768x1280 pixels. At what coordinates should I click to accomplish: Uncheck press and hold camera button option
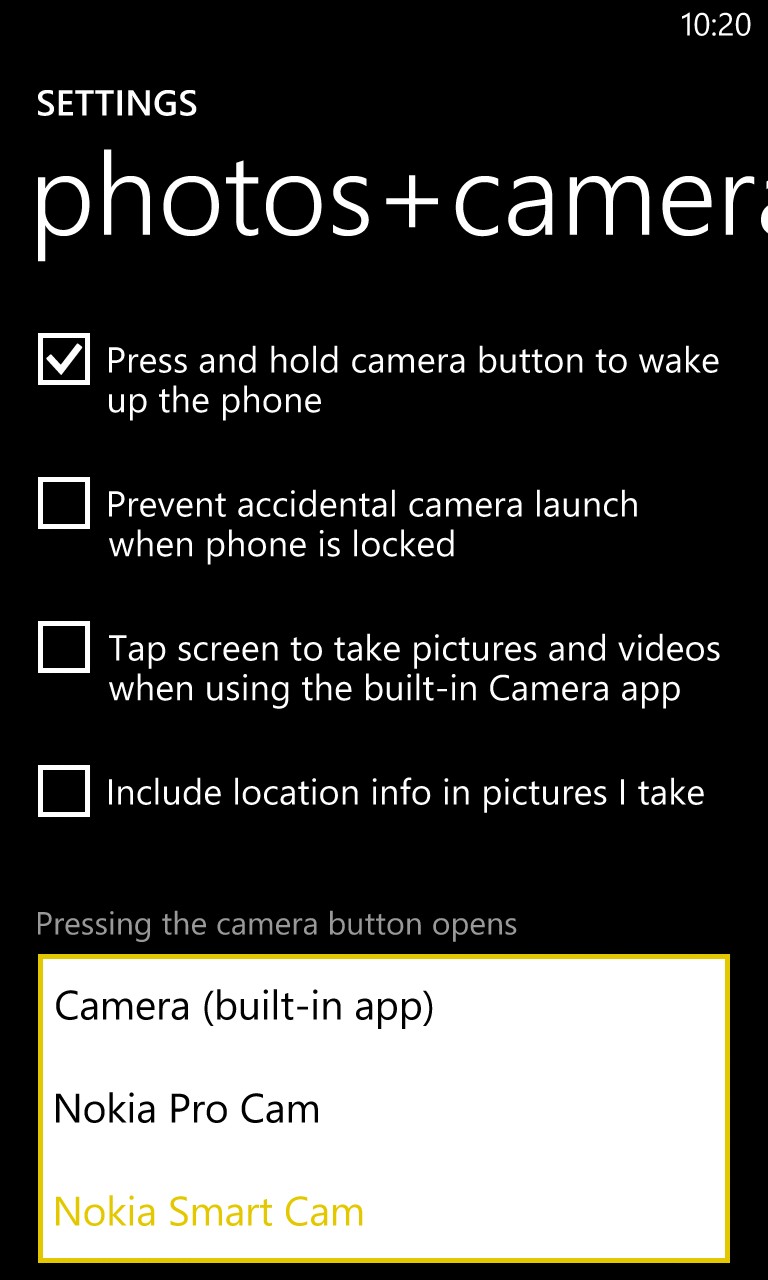click(x=64, y=359)
